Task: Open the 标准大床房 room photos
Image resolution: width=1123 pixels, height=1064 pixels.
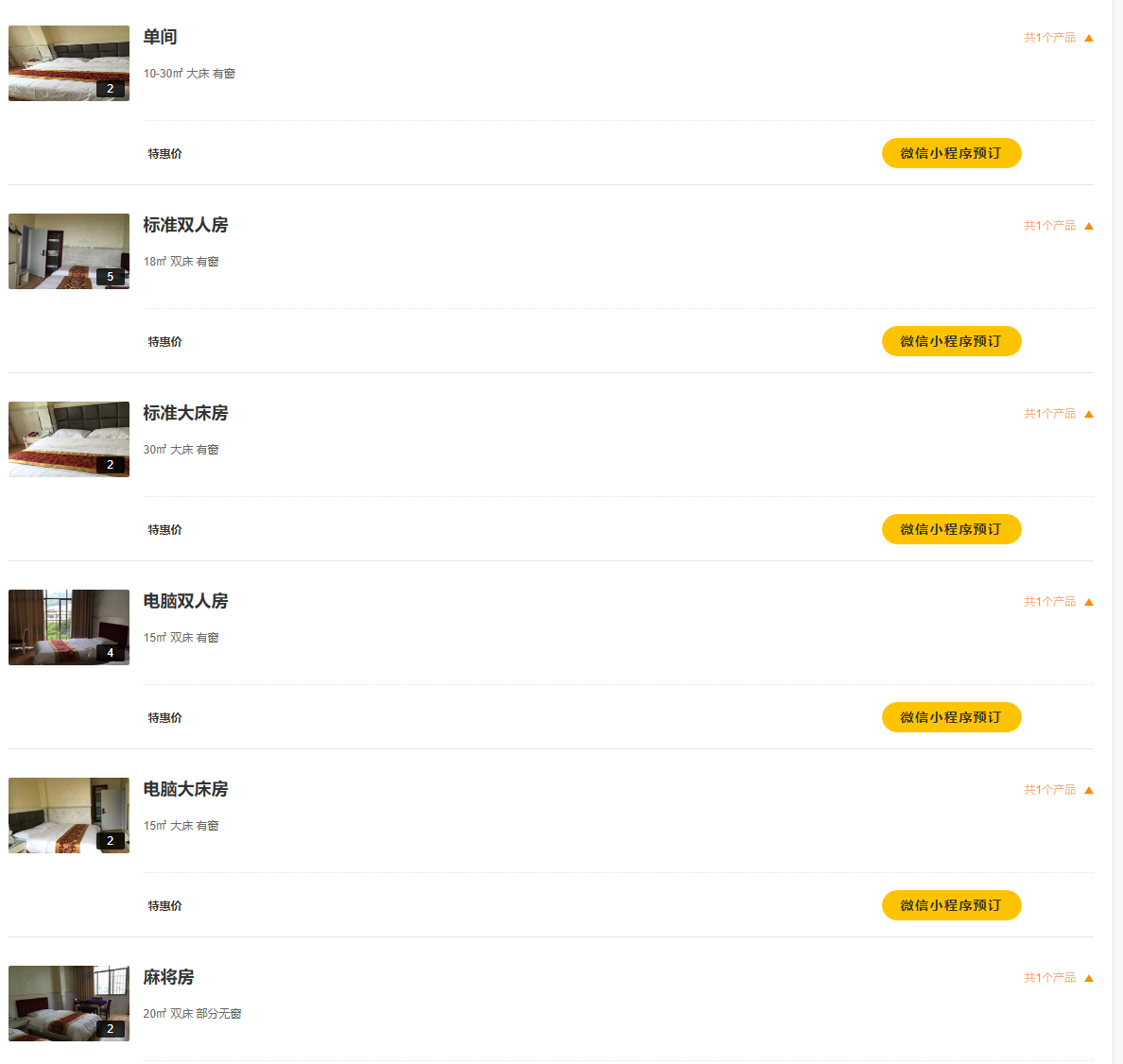Action: pyautogui.click(x=69, y=439)
